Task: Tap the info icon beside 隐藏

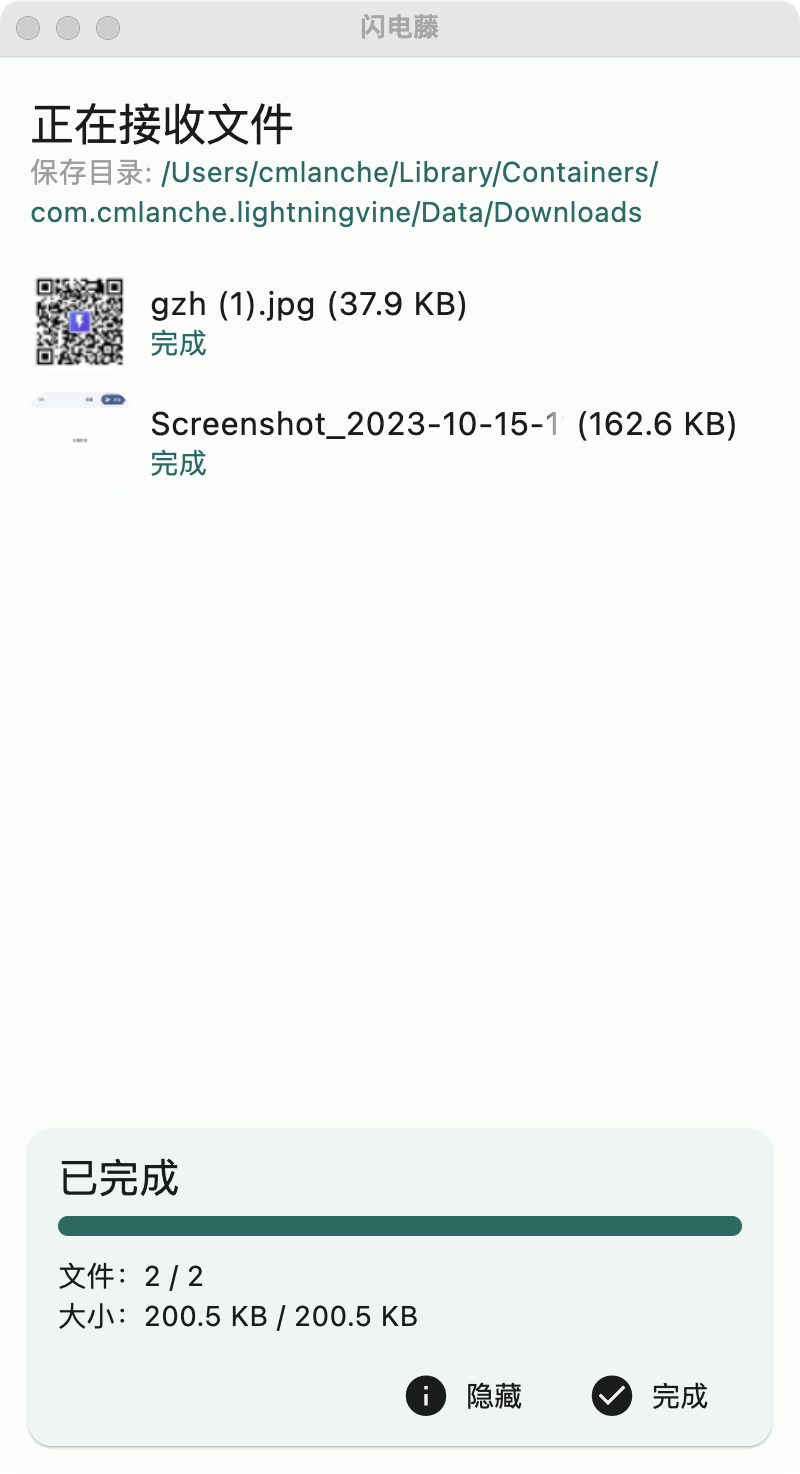Action: click(426, 1396)
